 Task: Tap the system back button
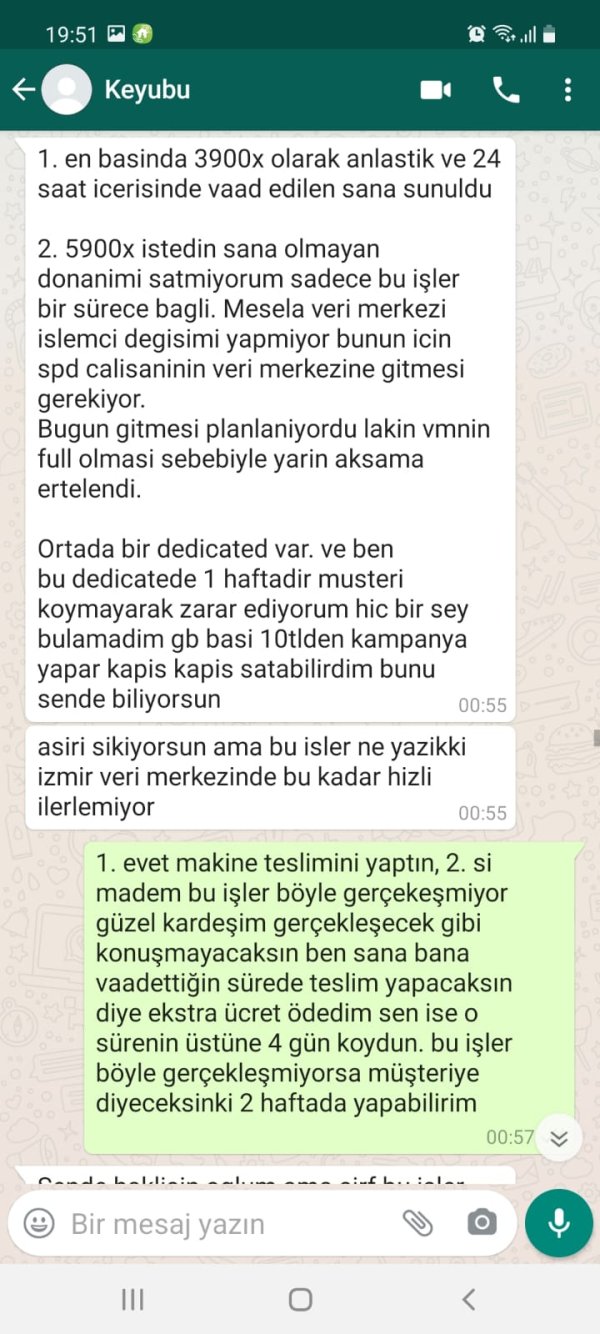(x=468, y=1299)
